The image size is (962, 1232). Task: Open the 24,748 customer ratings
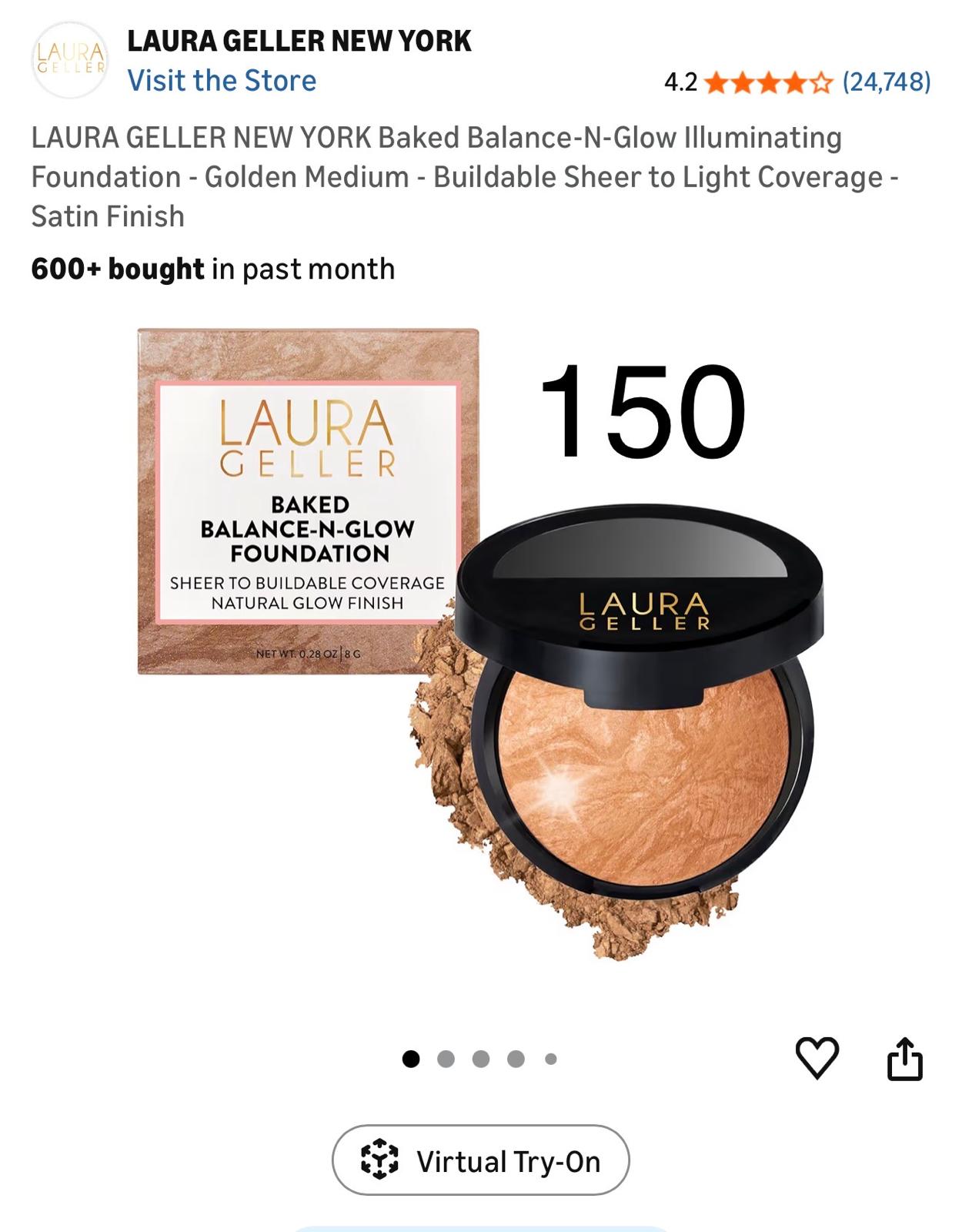tap(886, 82)
